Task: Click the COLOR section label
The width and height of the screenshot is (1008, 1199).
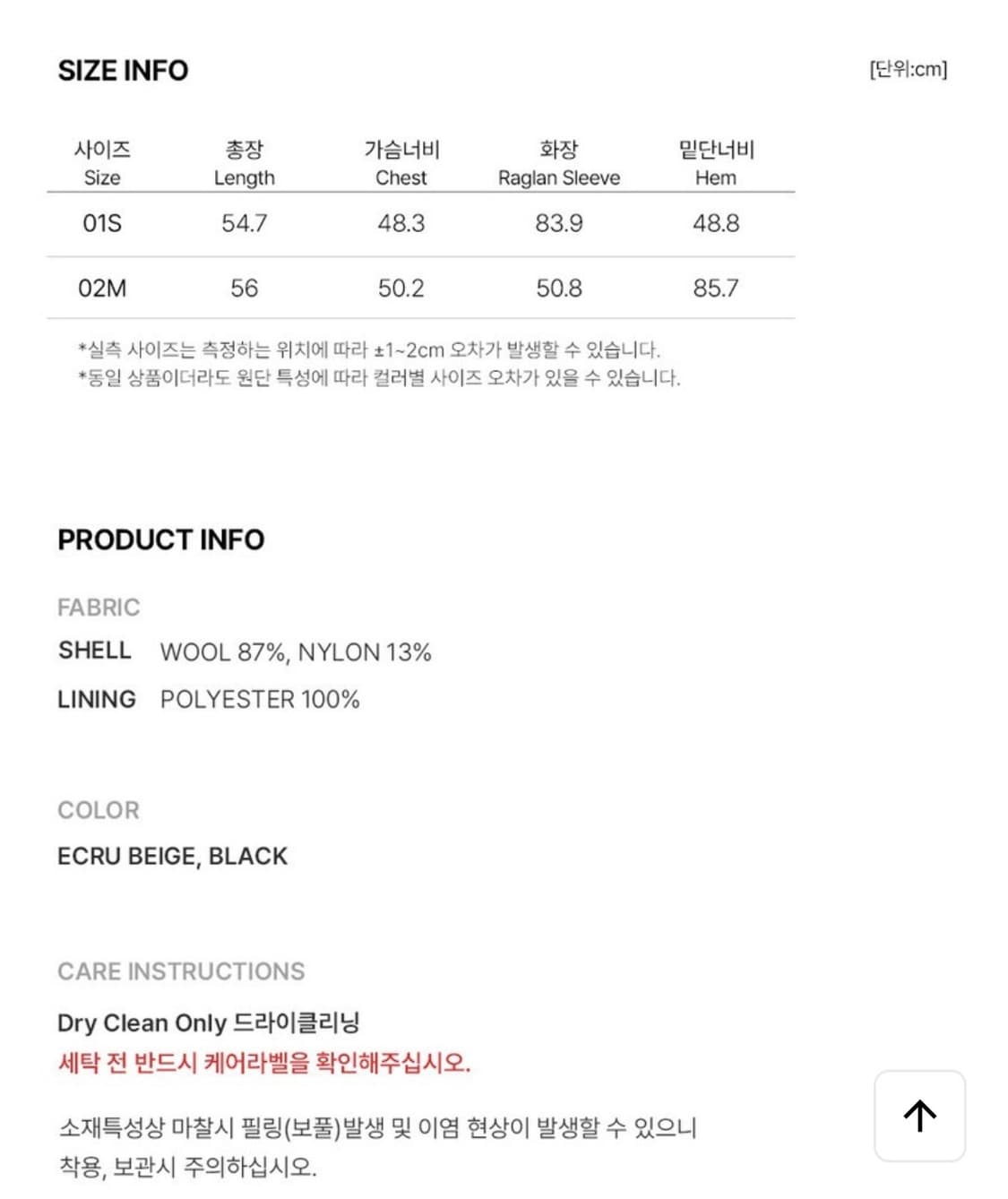Action: coord(98,810)
